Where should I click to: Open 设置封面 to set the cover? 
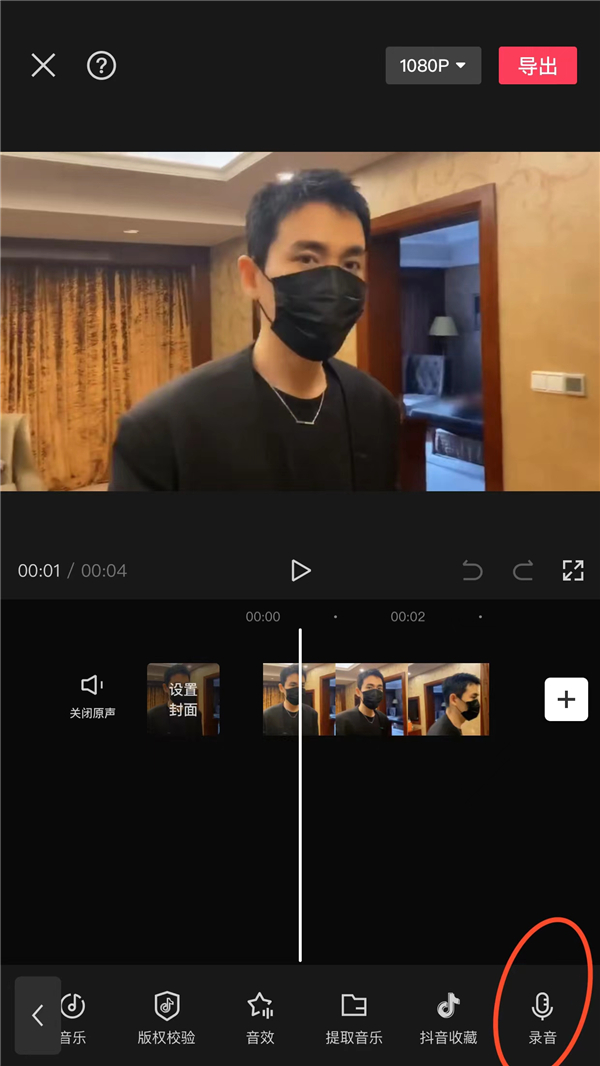(x=183, y=699)
